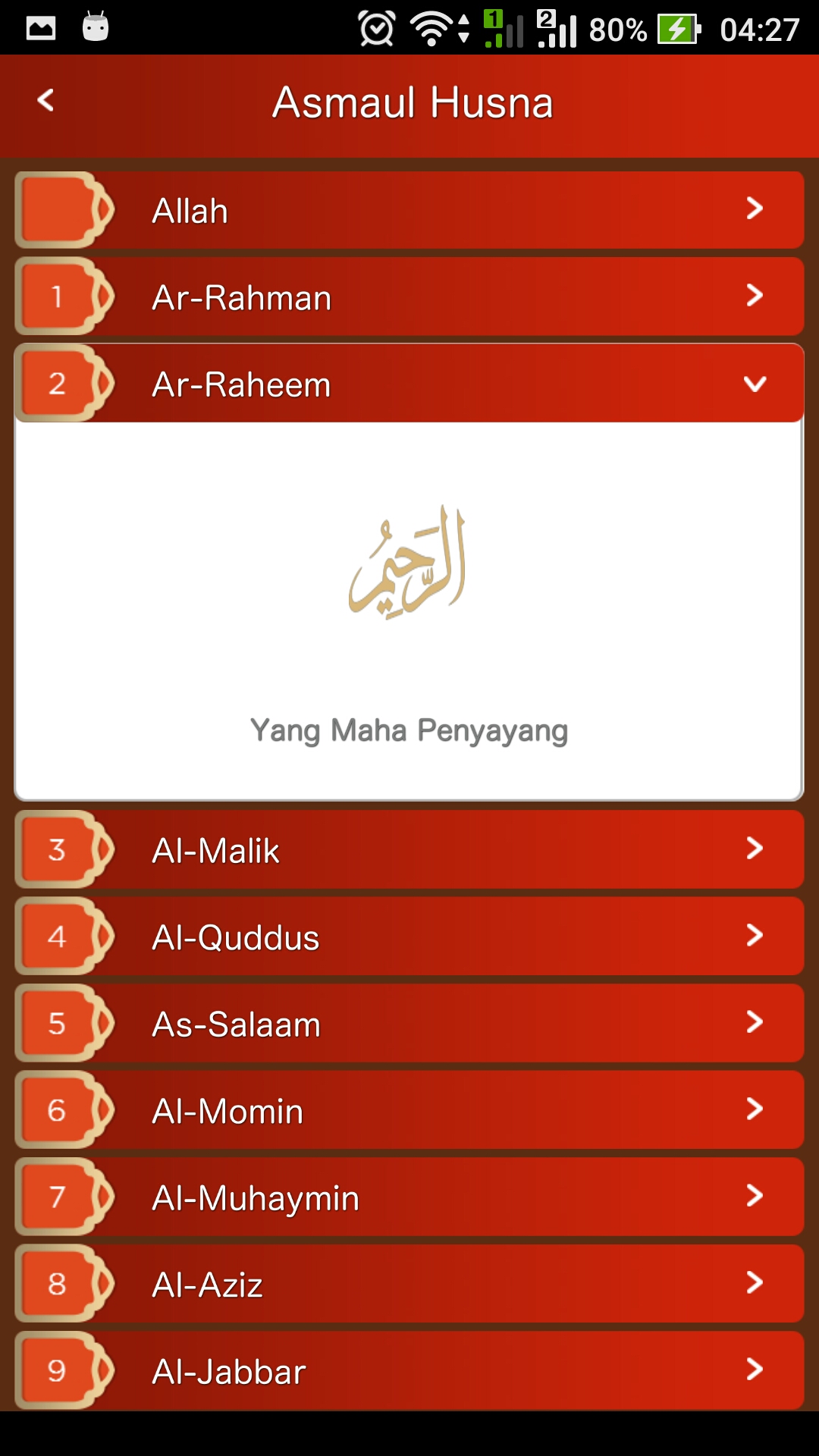Expand the Allah row
This screenshot has width=819, height=1456.
pyautogui.click(x=409, y=210)
